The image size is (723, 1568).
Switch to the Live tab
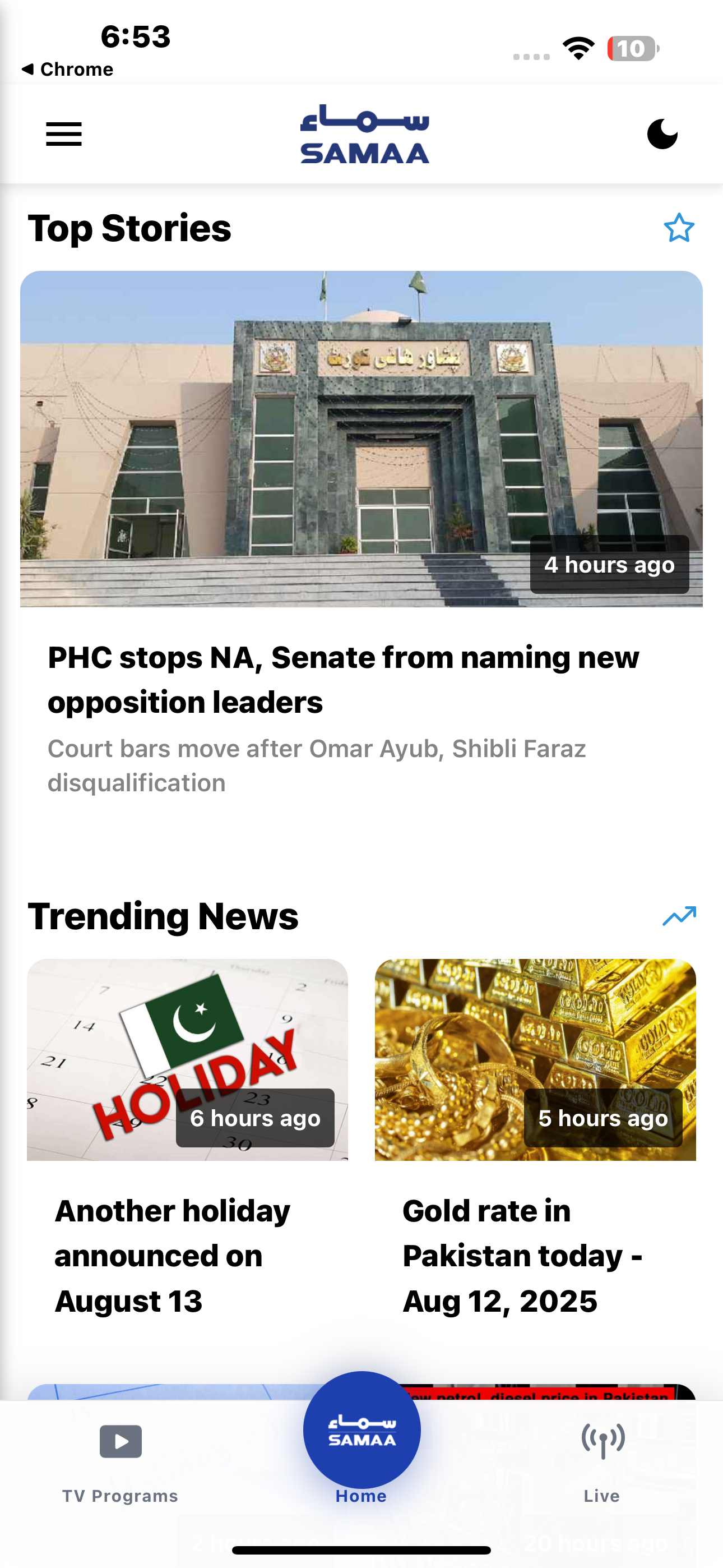coord(601,1495)
